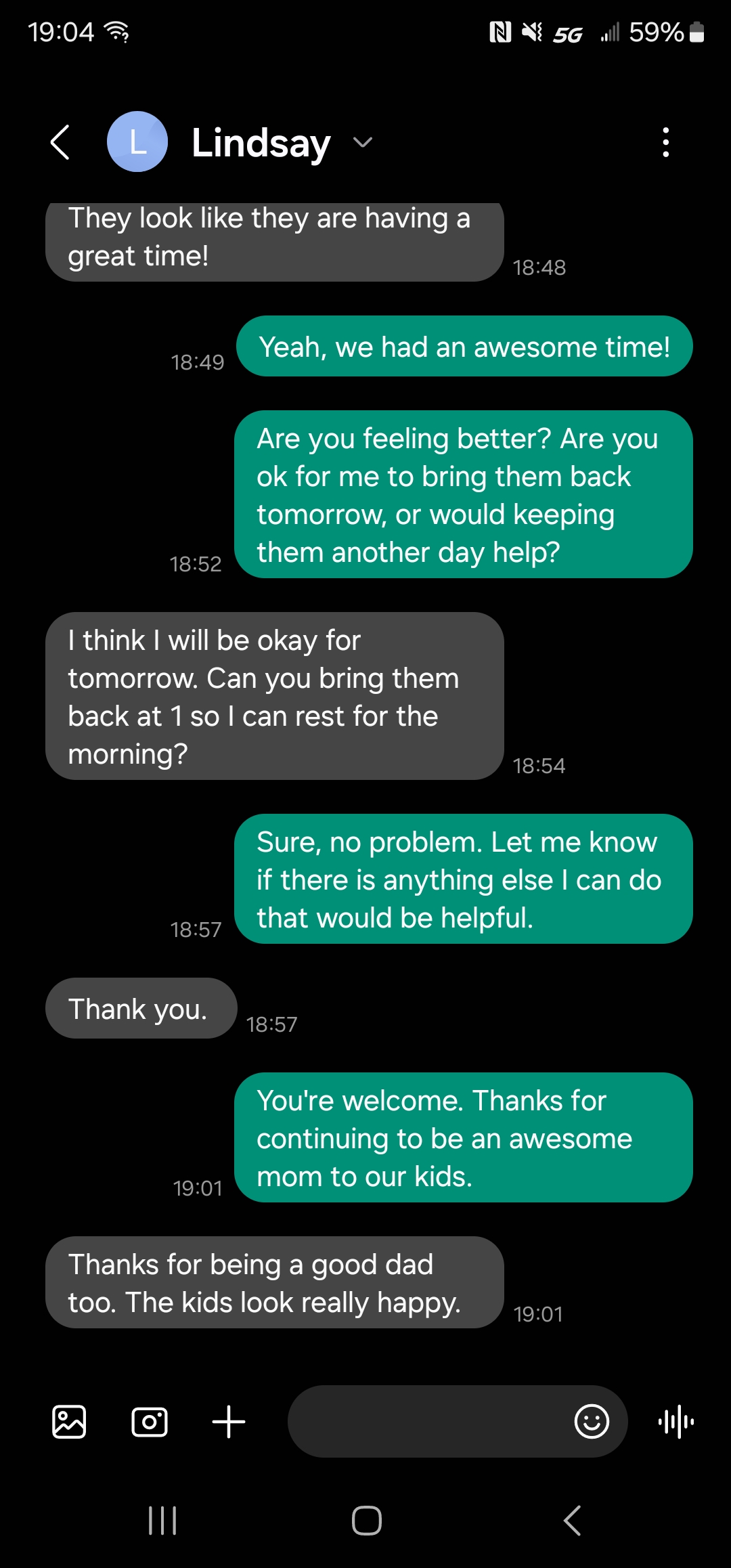This screenshot has height=1568, width=731.
Task: Open the plus attachments menu
Action: click(229, 1421)
